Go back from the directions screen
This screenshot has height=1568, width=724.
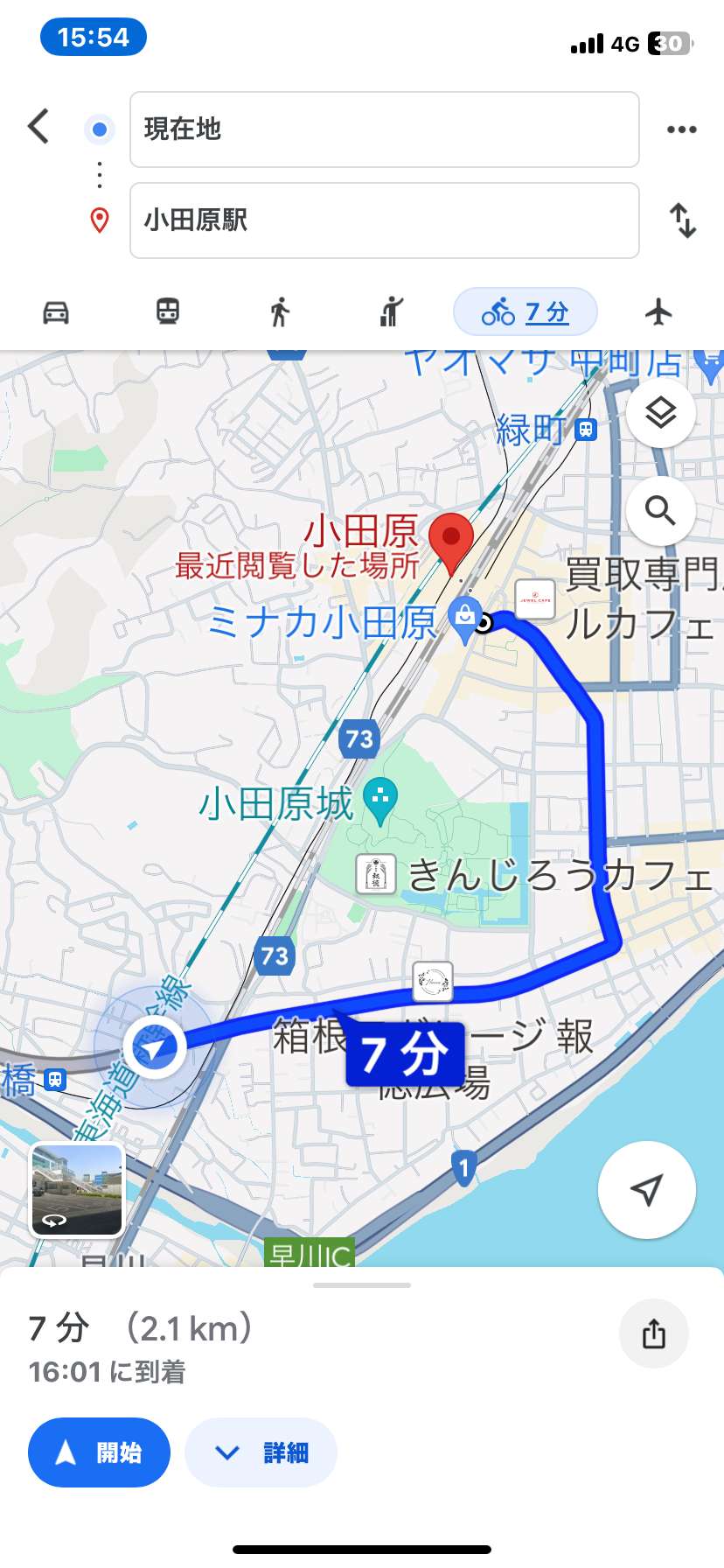tap(38, 127)
